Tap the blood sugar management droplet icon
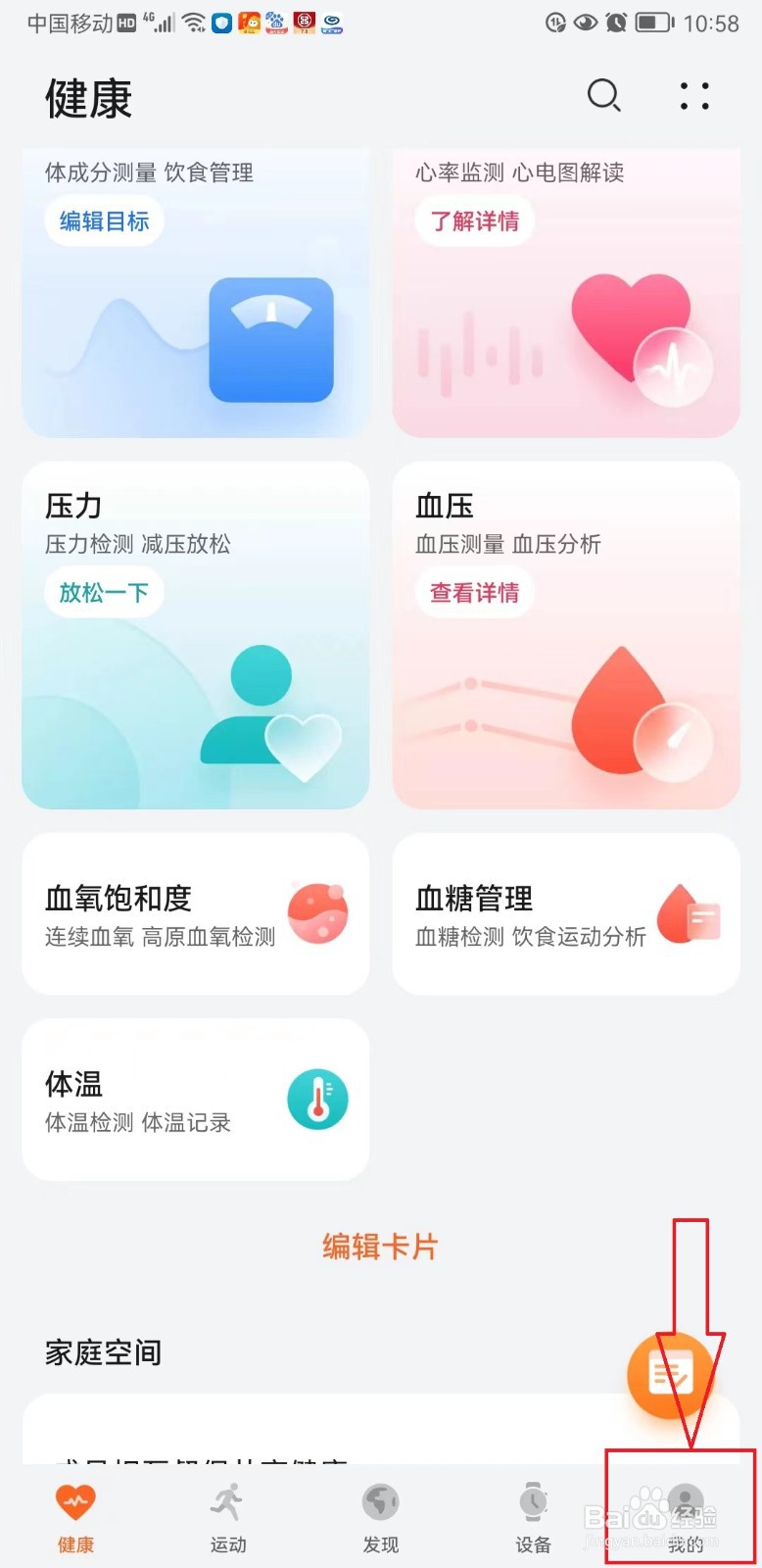The width and height of the screenshot is (762, 1568). coord(689,913)
